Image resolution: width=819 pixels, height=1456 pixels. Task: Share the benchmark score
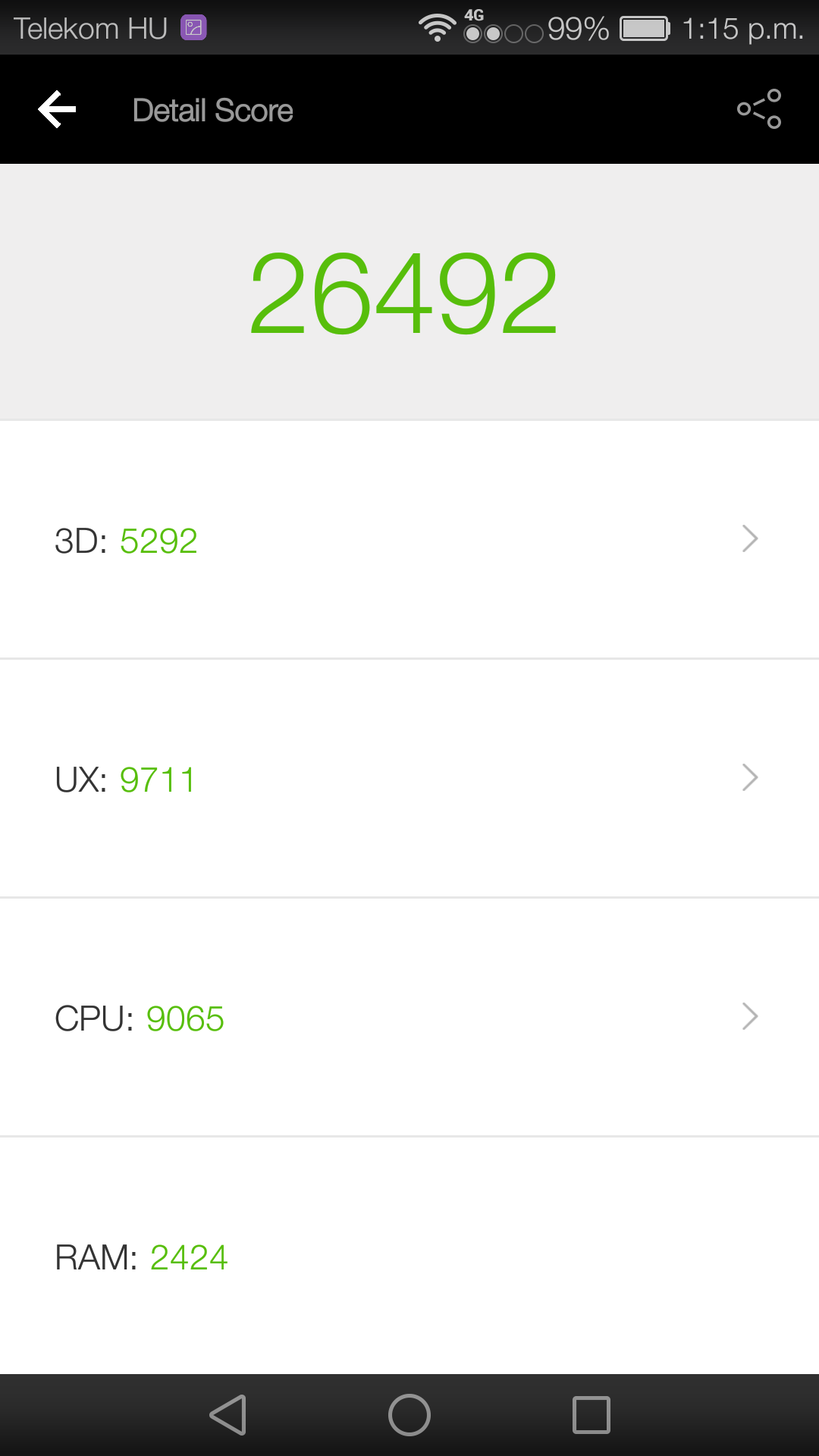pos(759,109)
